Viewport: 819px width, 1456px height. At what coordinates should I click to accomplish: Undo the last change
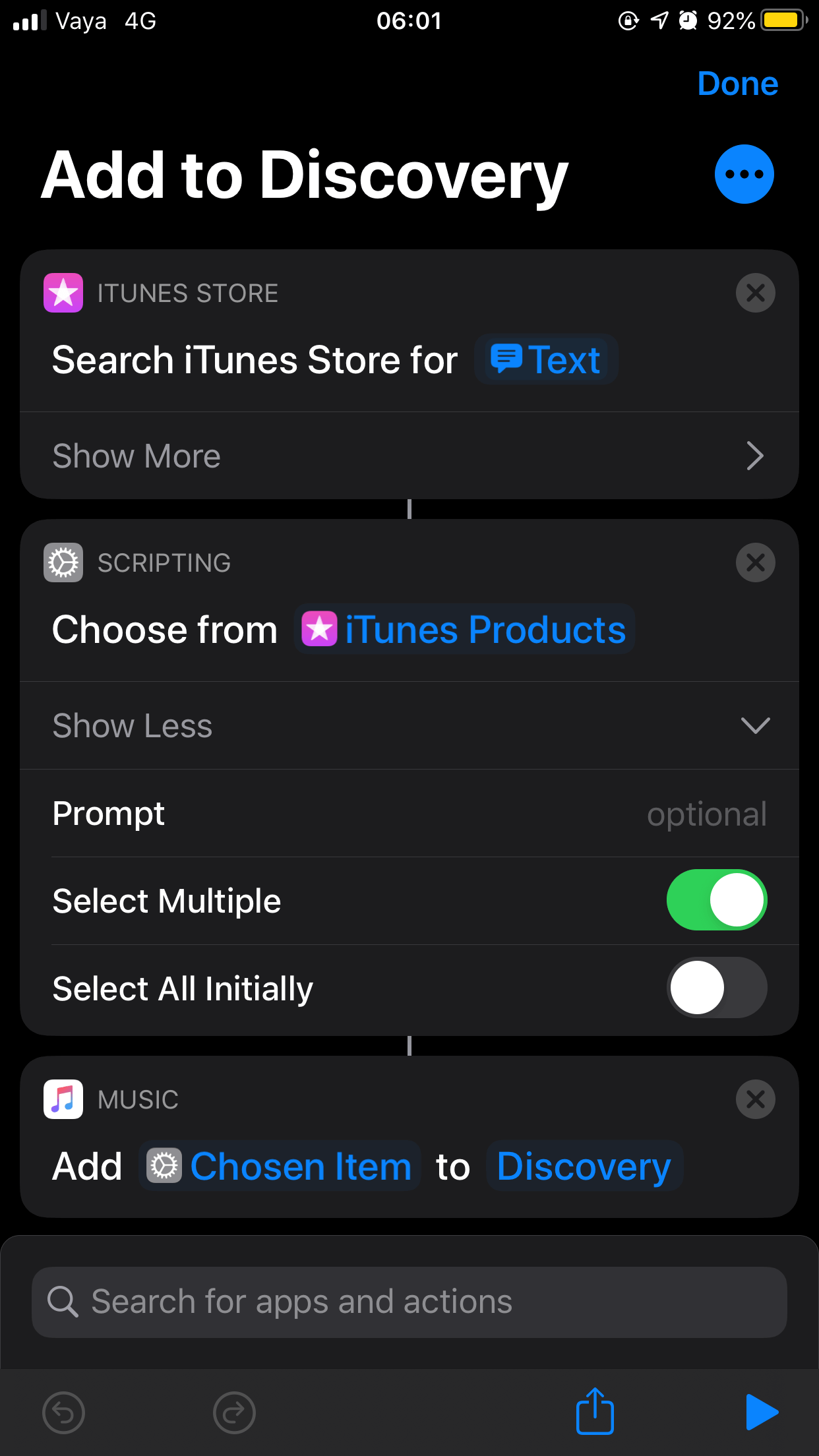pos(63,1412)
